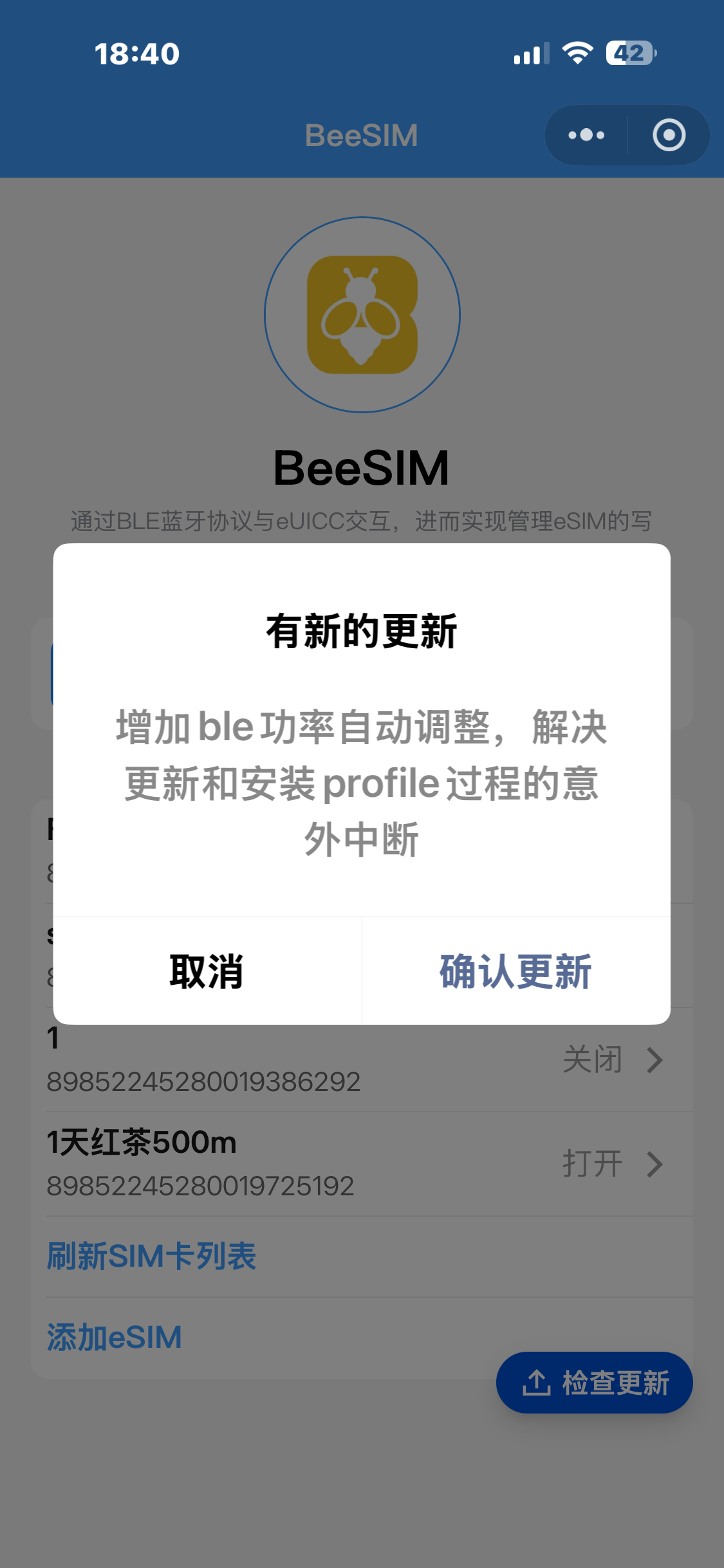
Task: Expand the row showing 打开 status
Action: click(x=593, y=1164)
